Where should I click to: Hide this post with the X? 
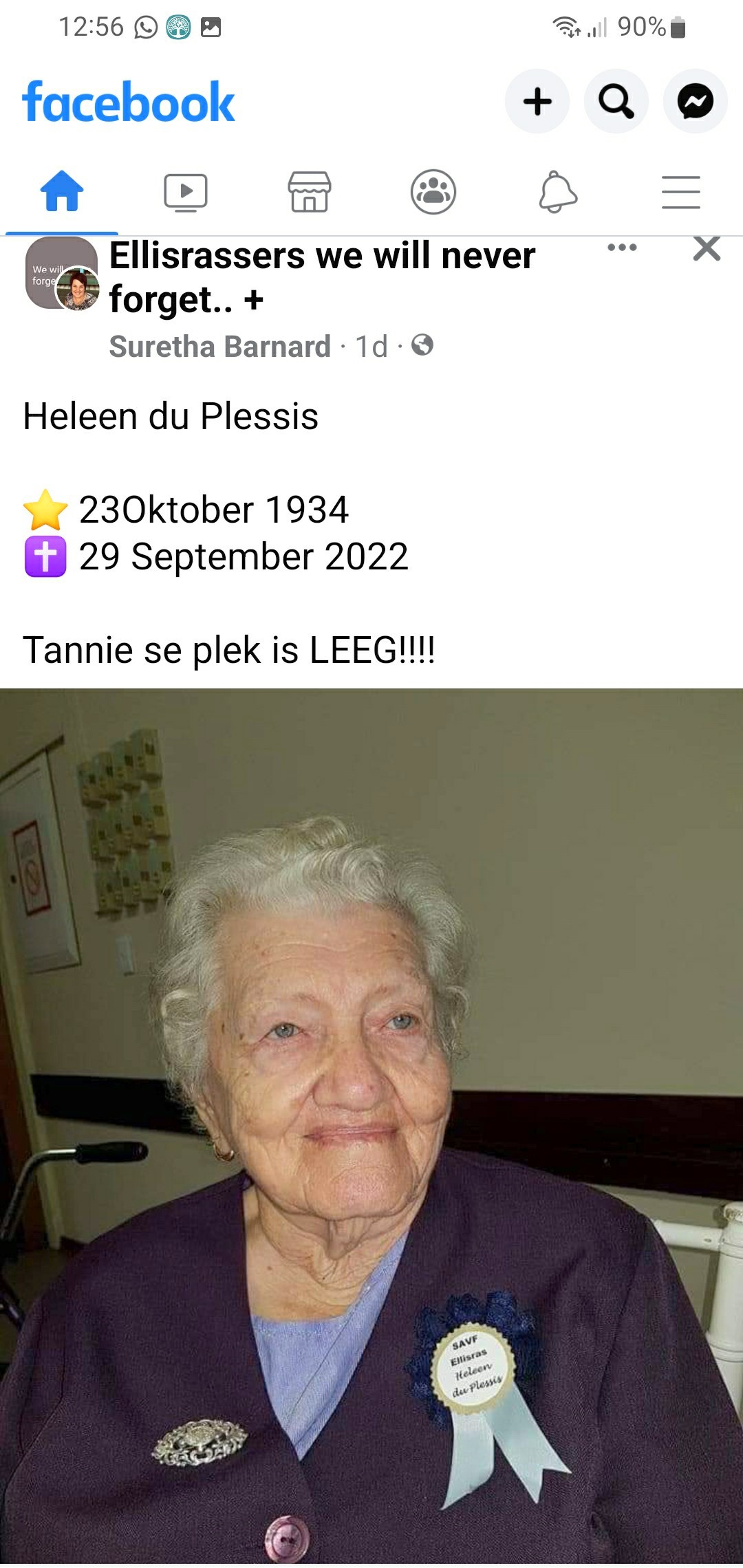click(x=707, y=249)
